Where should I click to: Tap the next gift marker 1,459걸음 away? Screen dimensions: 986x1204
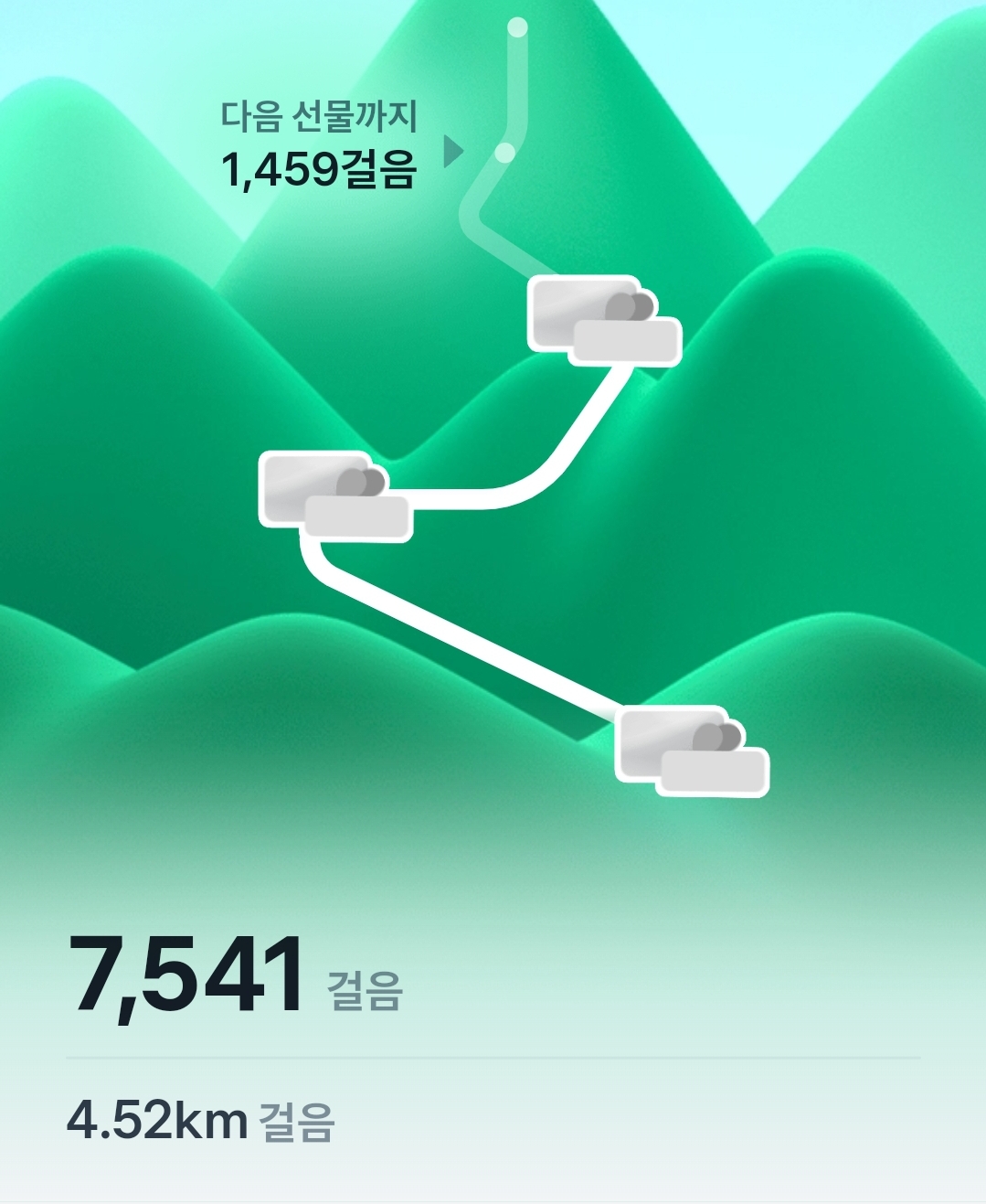pyautogui.click(x=504, y=153)
